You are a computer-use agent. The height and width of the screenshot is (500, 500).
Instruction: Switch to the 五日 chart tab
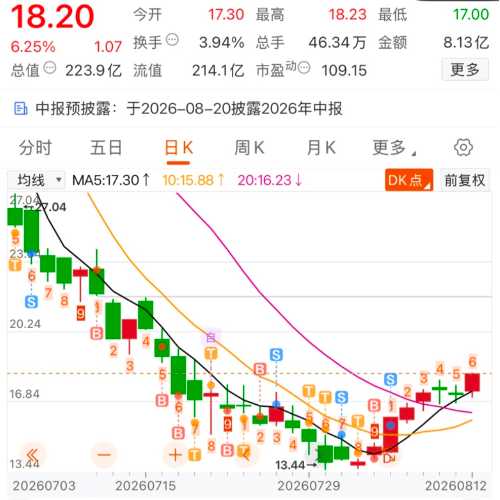[x=106, y=148]
